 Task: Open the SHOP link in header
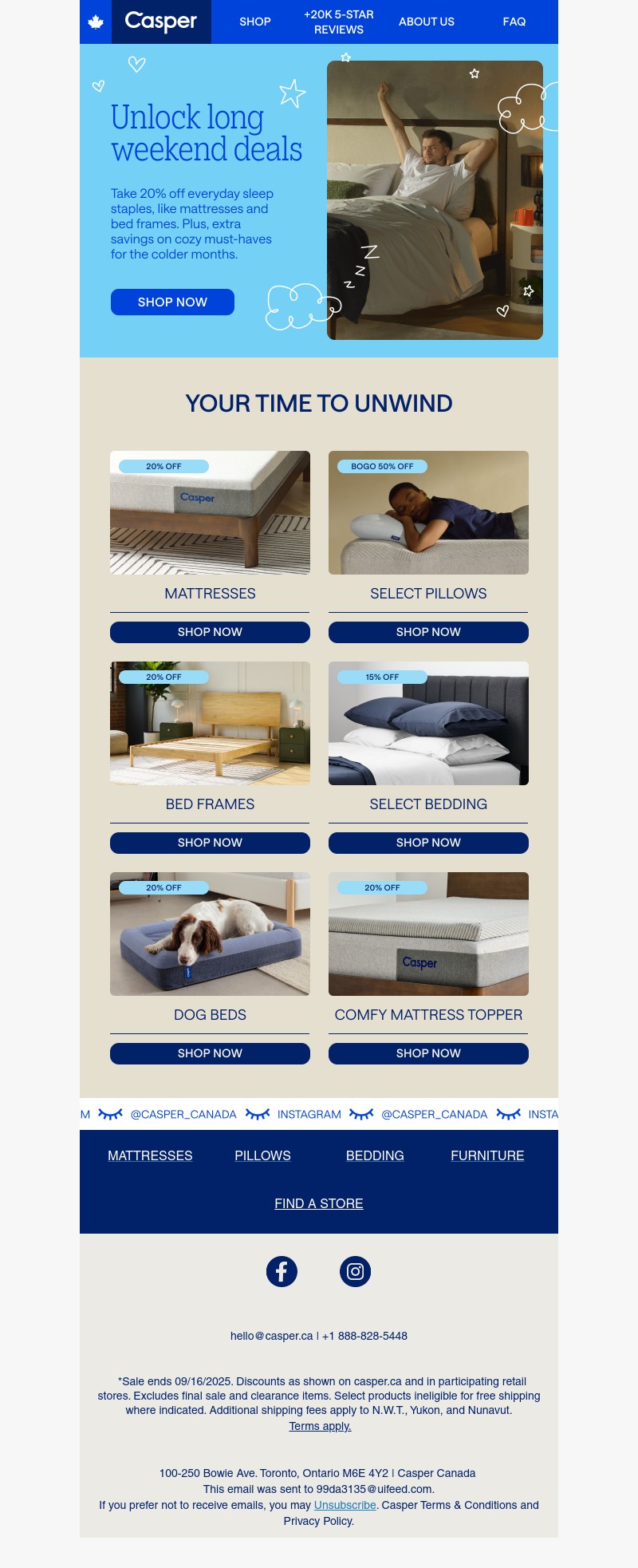point(255,22)
